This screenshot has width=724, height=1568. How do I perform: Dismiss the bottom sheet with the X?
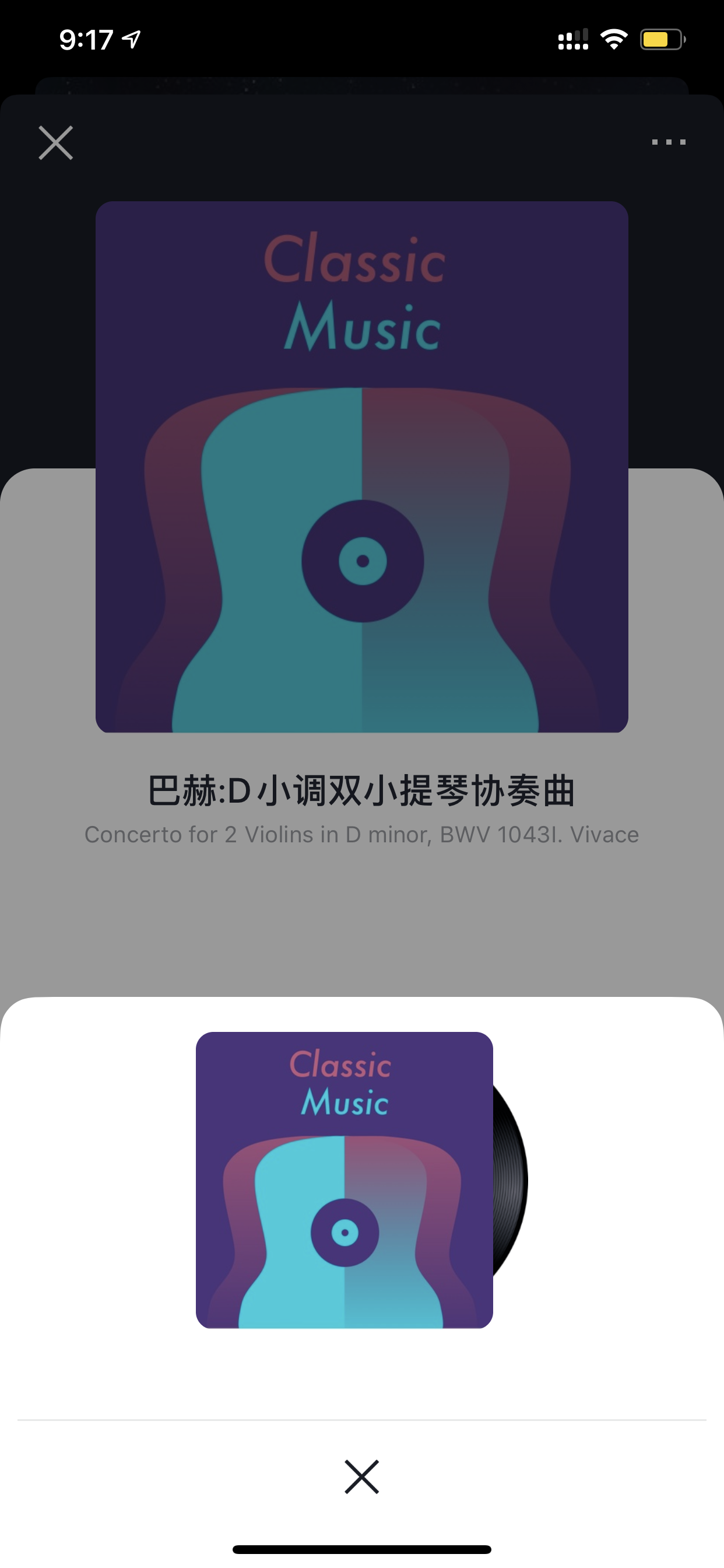tap(362, 1476)
